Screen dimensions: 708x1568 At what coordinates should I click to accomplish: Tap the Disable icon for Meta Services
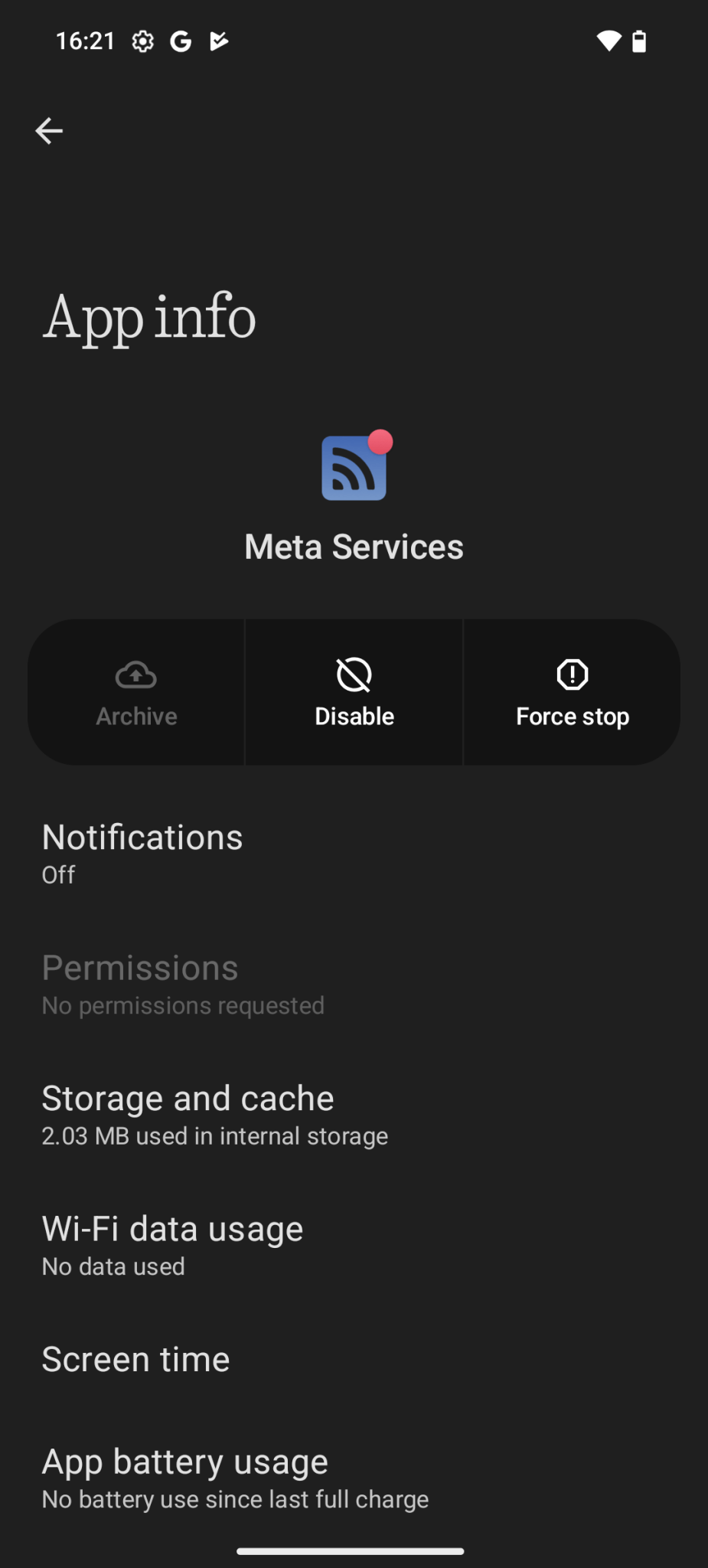354,675
